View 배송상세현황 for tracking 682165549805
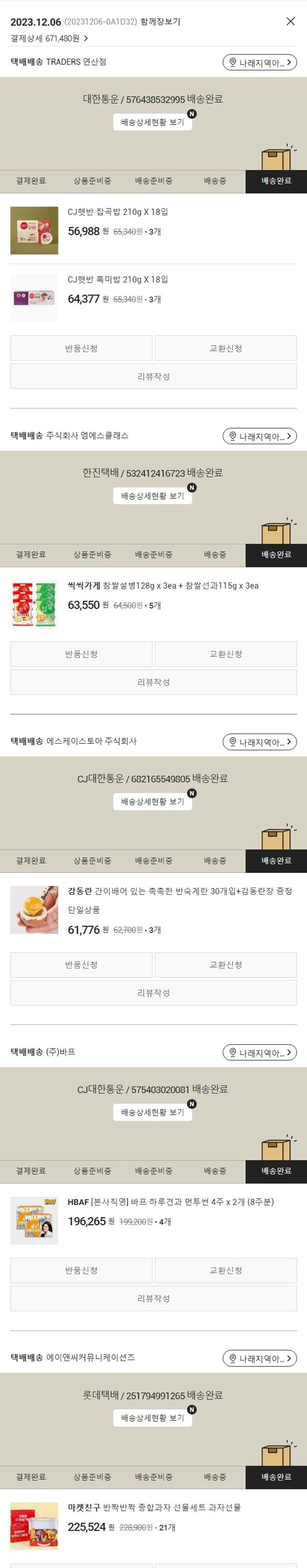Viewport: 307px width, 1568px height. (152, 802)
